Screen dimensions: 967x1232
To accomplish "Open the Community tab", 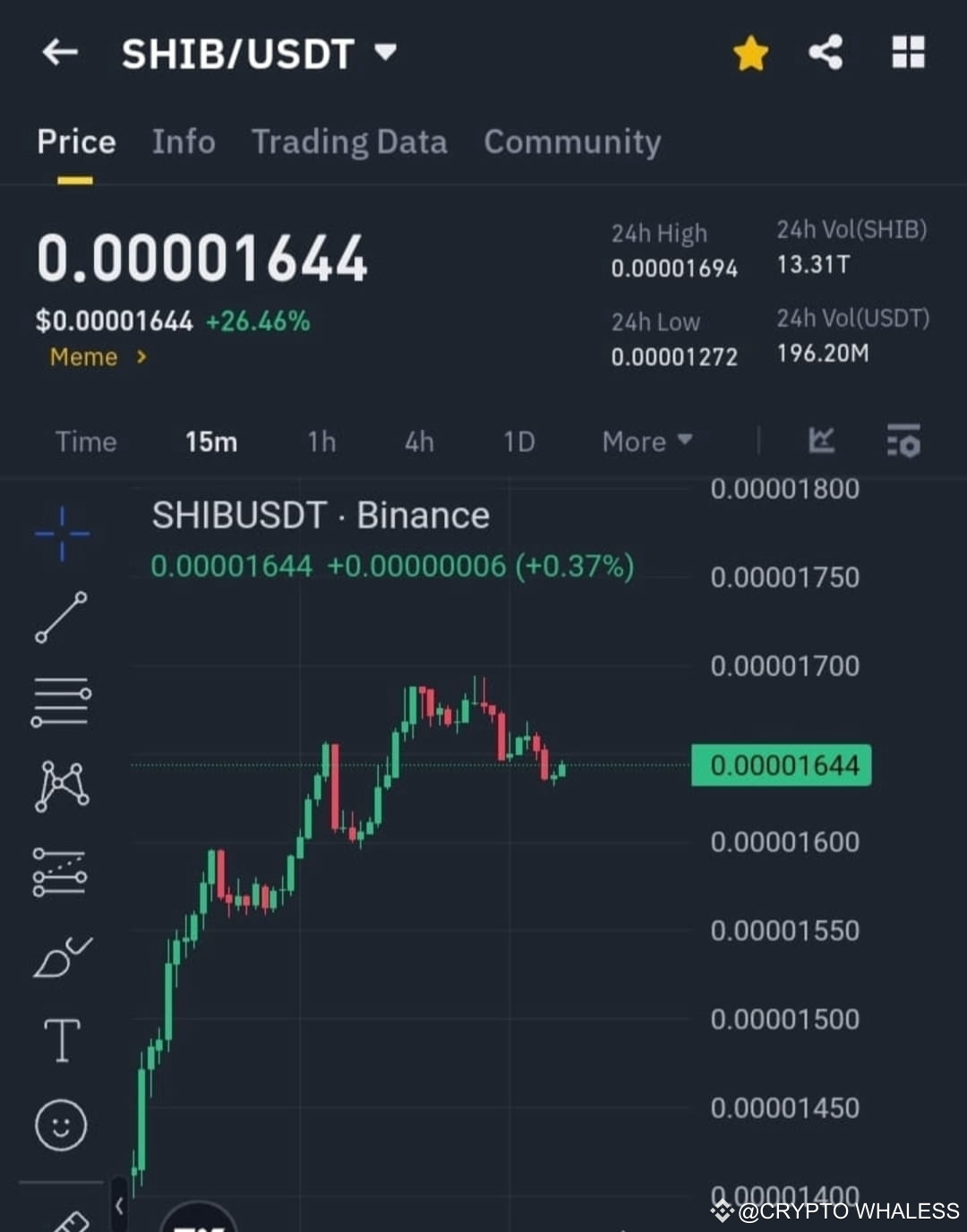I will tap(572, 141).
